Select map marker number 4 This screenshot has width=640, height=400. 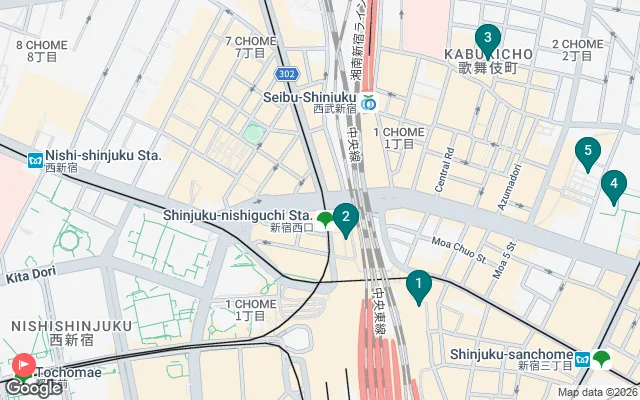pyautogui.click(x=613, y=186)
